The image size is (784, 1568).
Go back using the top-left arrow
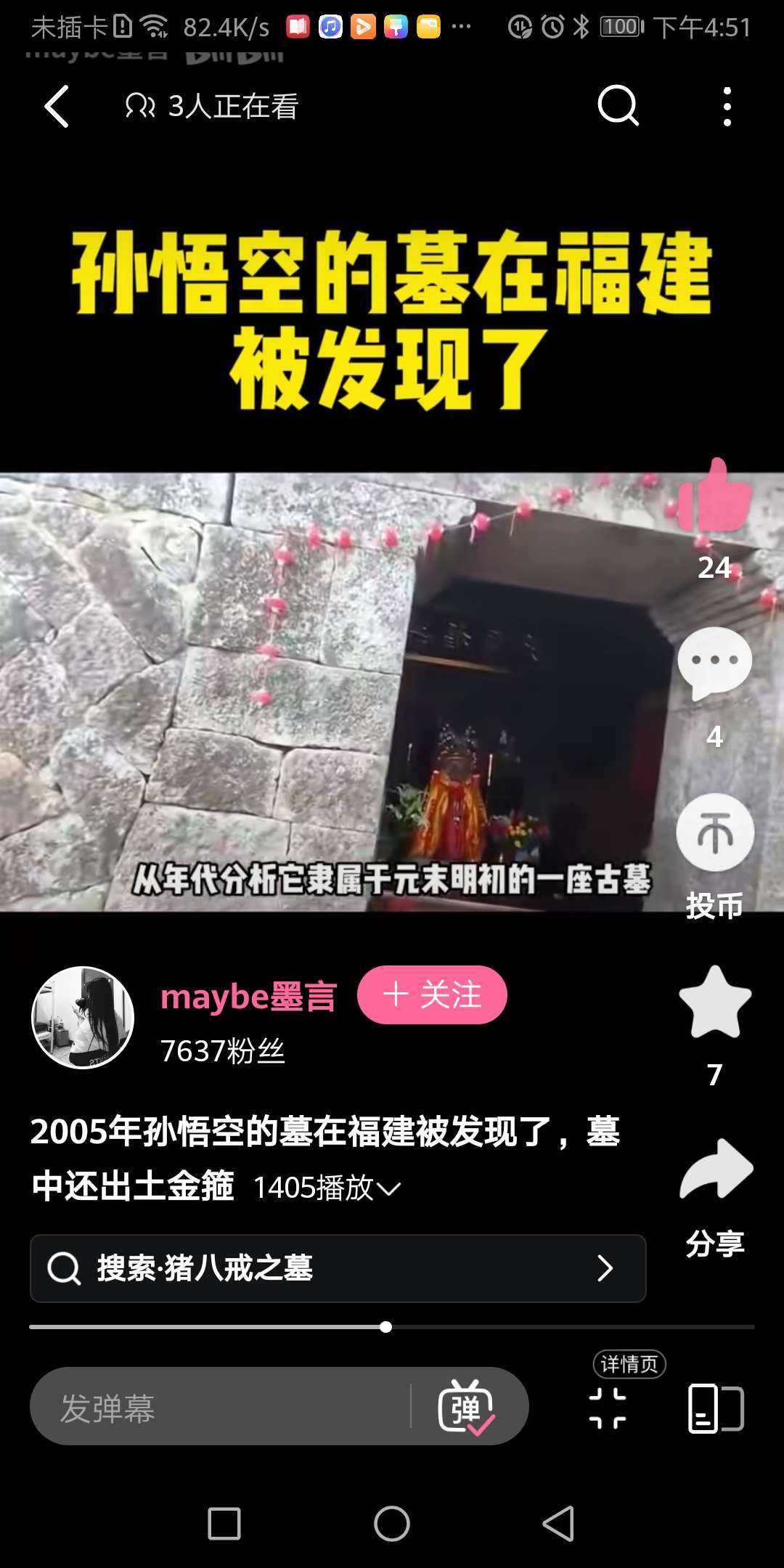(x=57, y=107)
